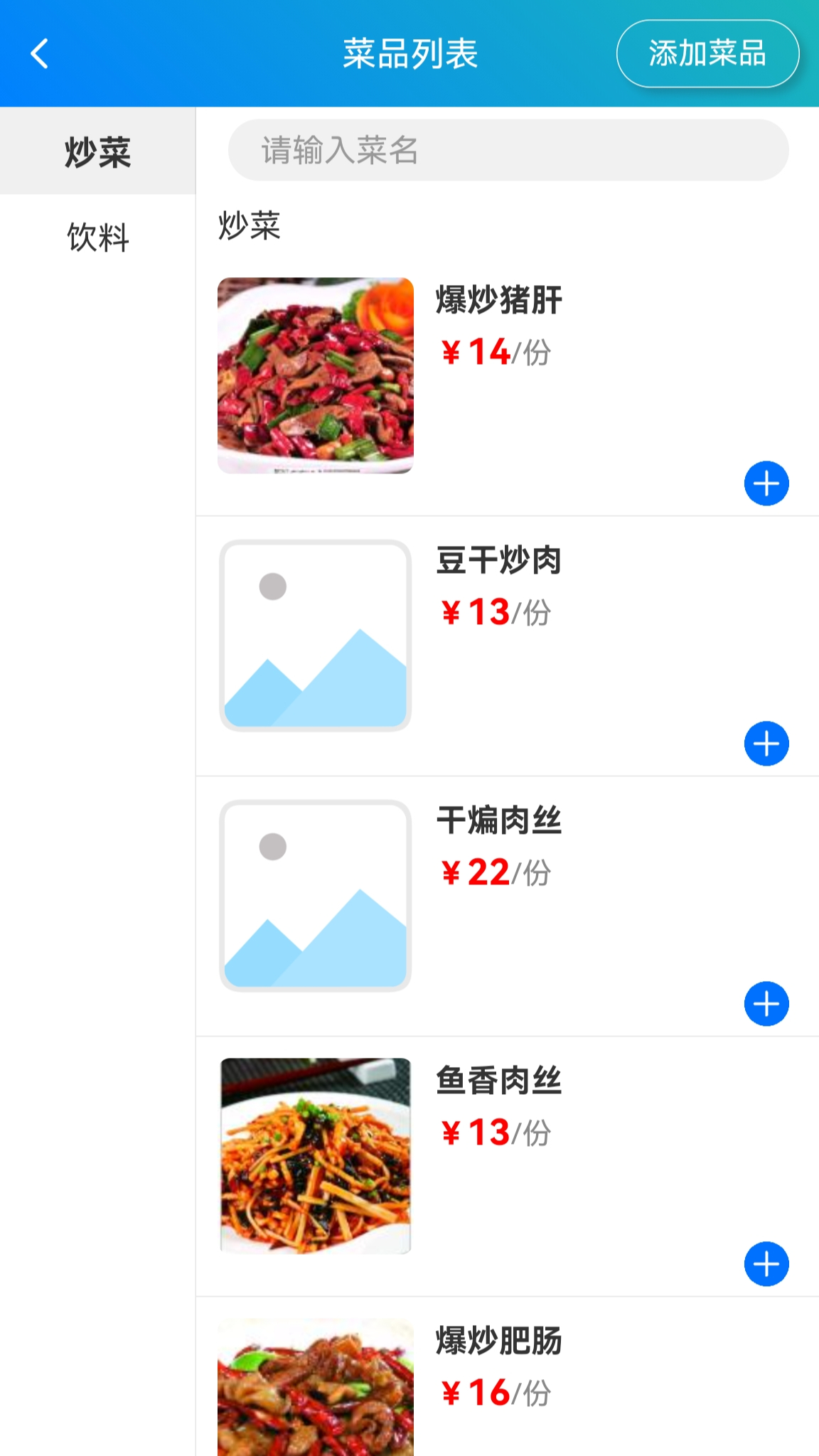Image resolution: width=819 pixels, height=1456 pixels.
Task: Add 爆炒肥肠 via its plus icon
Action: pyautogui.click(x=766, y=1450)
